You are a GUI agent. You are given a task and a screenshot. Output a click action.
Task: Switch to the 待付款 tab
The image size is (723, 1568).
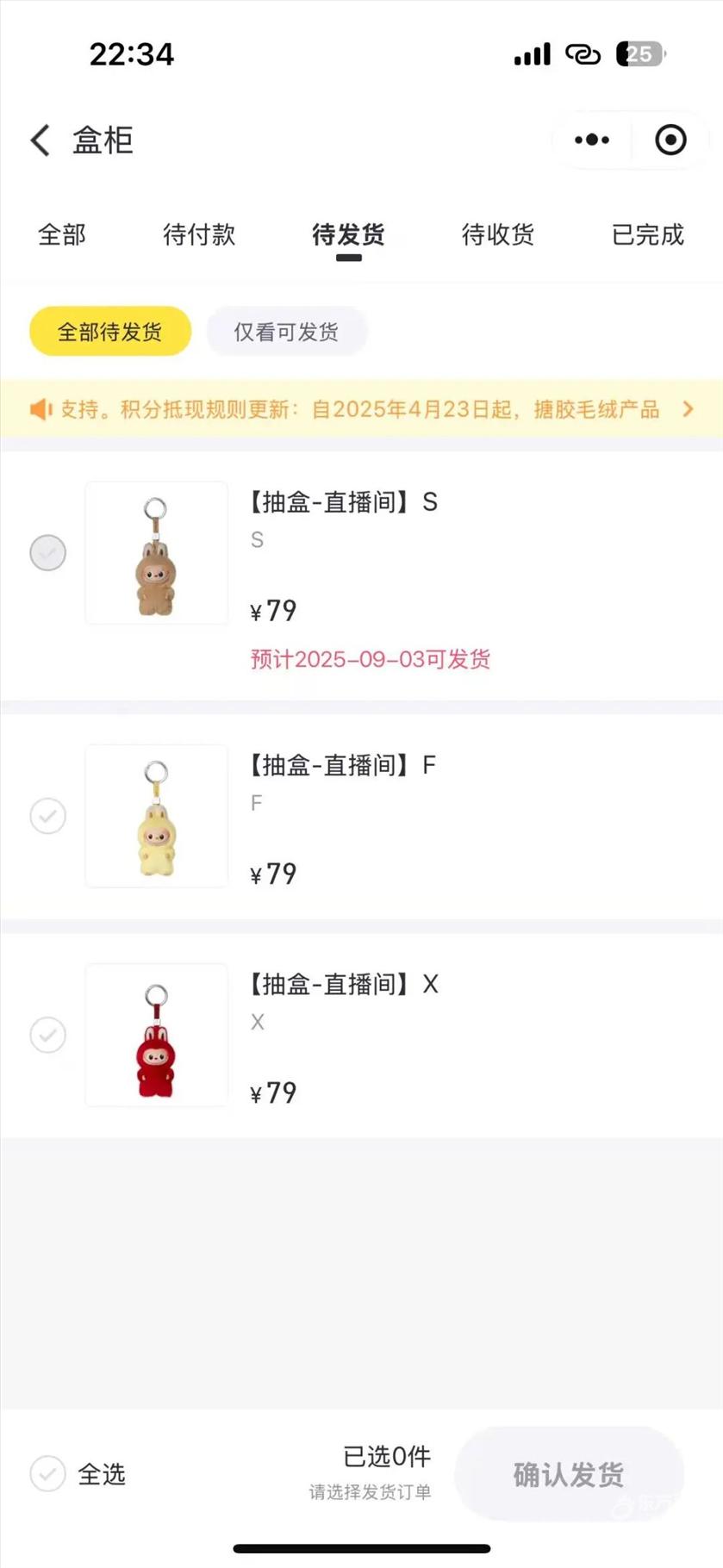tap(199, 234)
